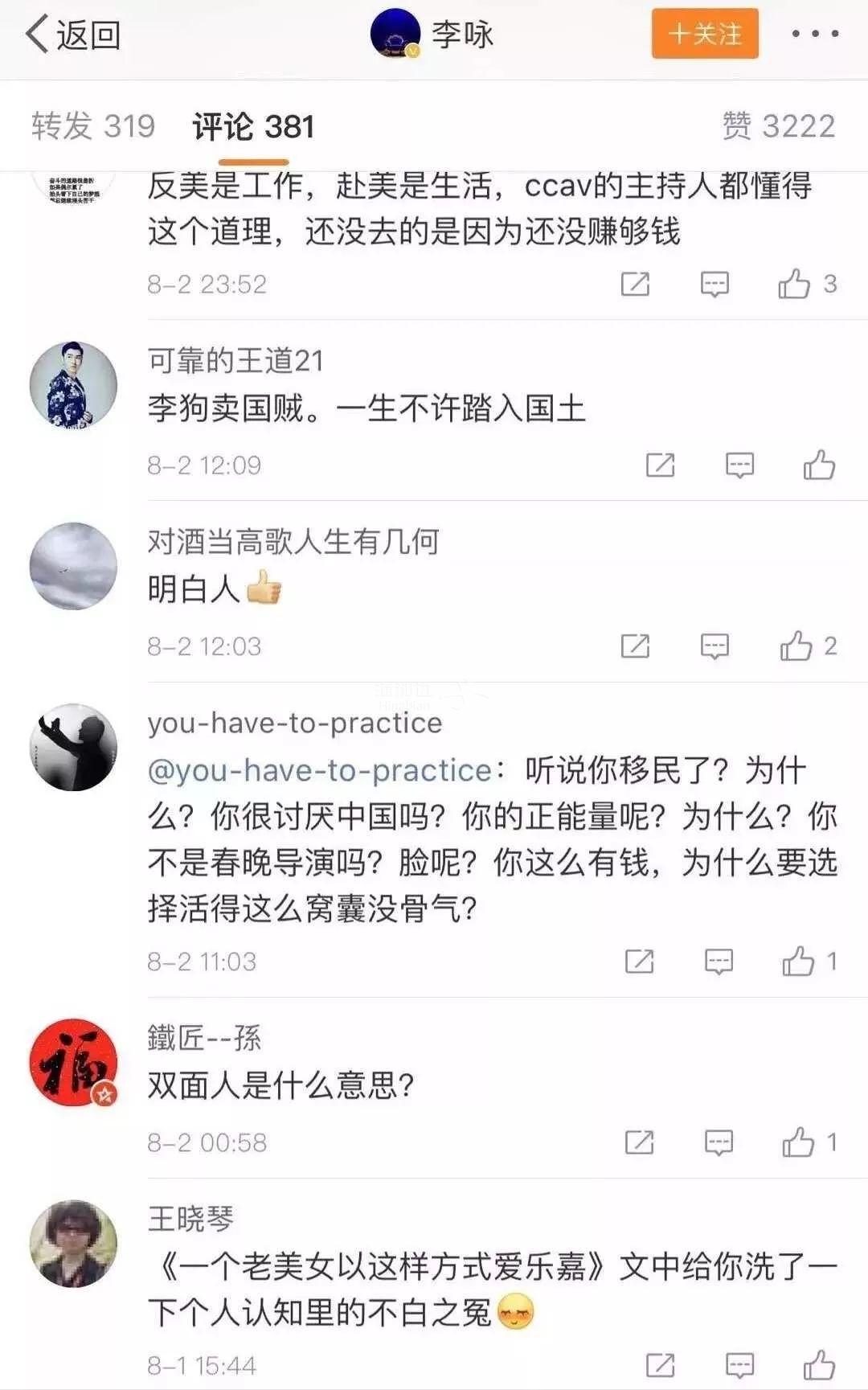Open 王晓琴's profile avatar
Viewport: 868px width, 1390px height.
[73, 1243]
